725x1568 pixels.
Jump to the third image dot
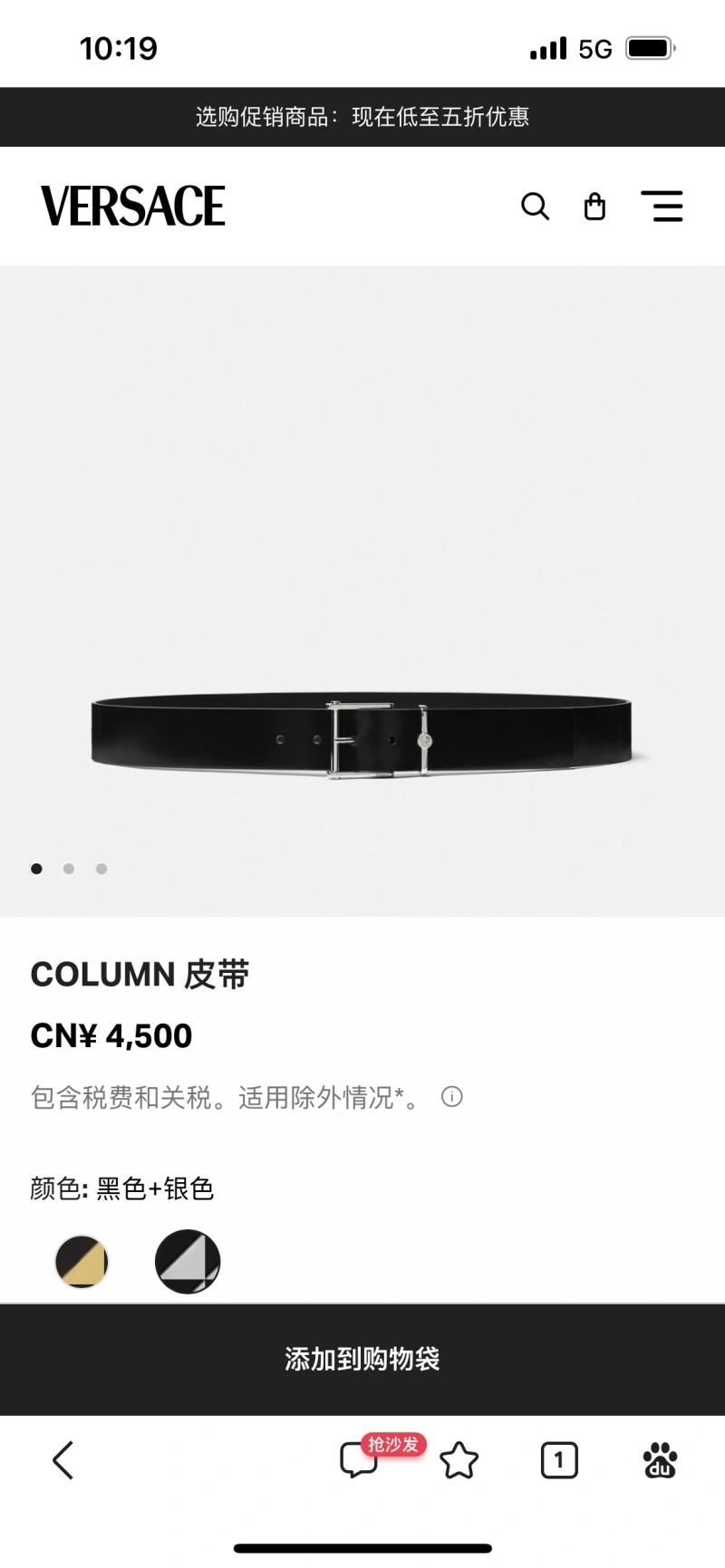101,869
